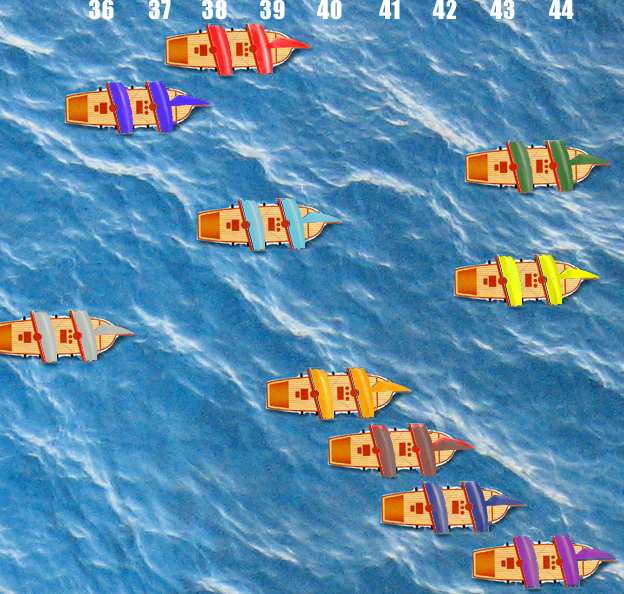Select the gray sailed ship
Viewport: 624px width, 594px height.
62,336
